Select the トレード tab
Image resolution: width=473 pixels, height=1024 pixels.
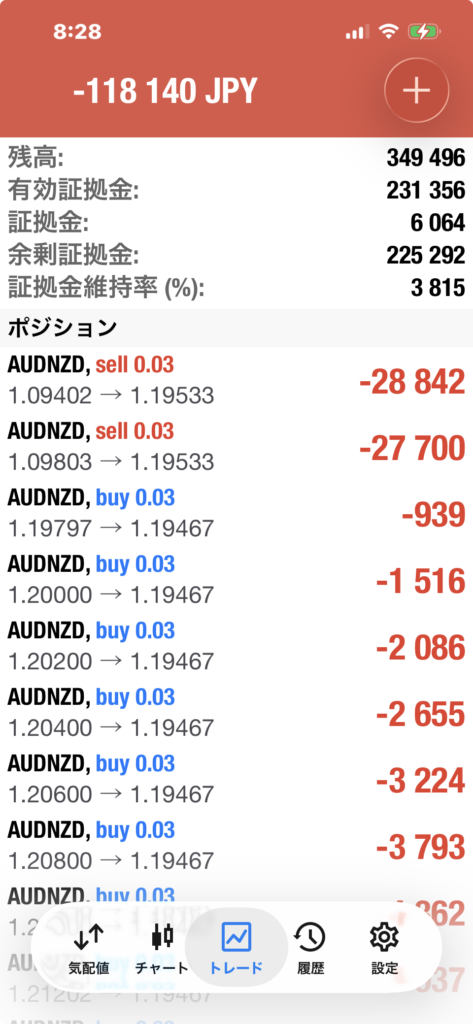(236, 950)
